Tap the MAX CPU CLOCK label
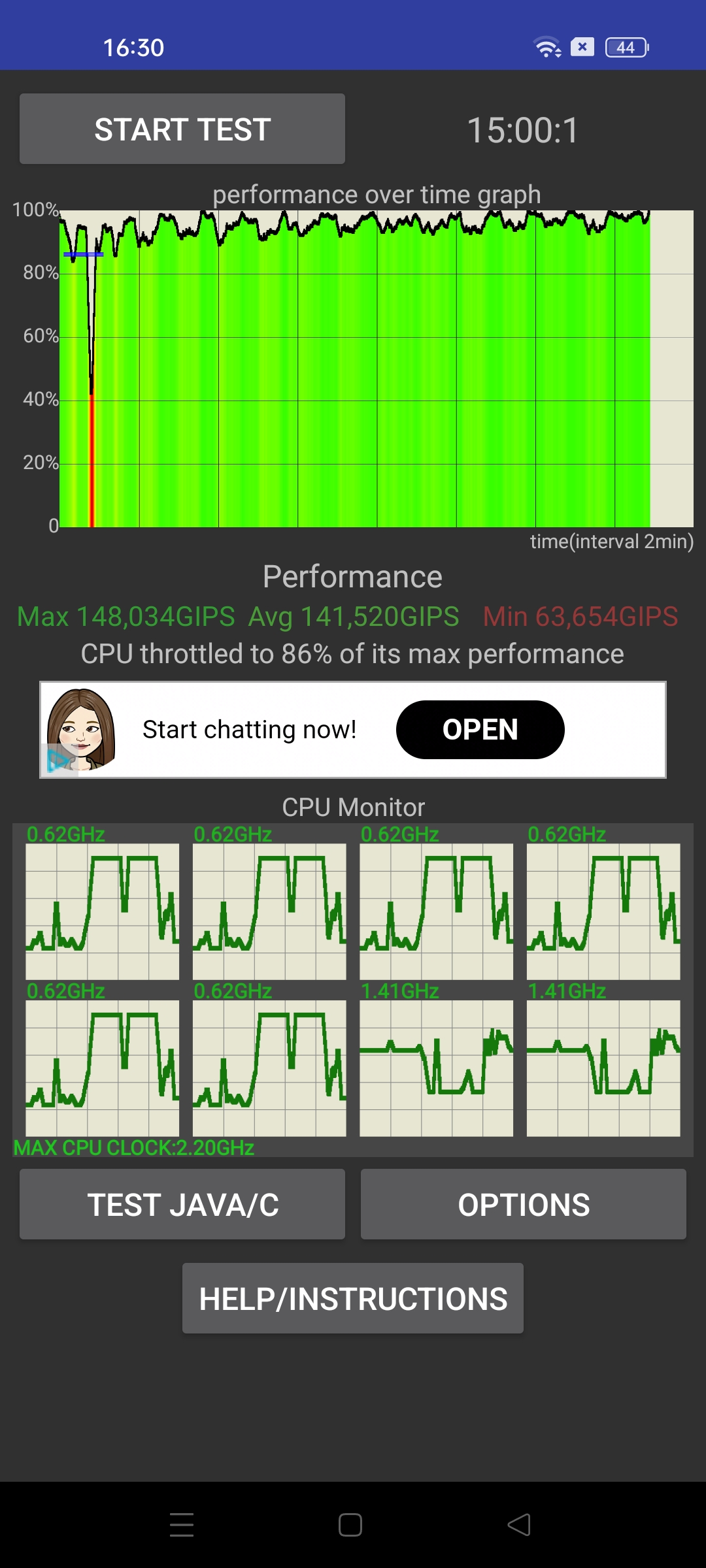 click(134, 1147)
